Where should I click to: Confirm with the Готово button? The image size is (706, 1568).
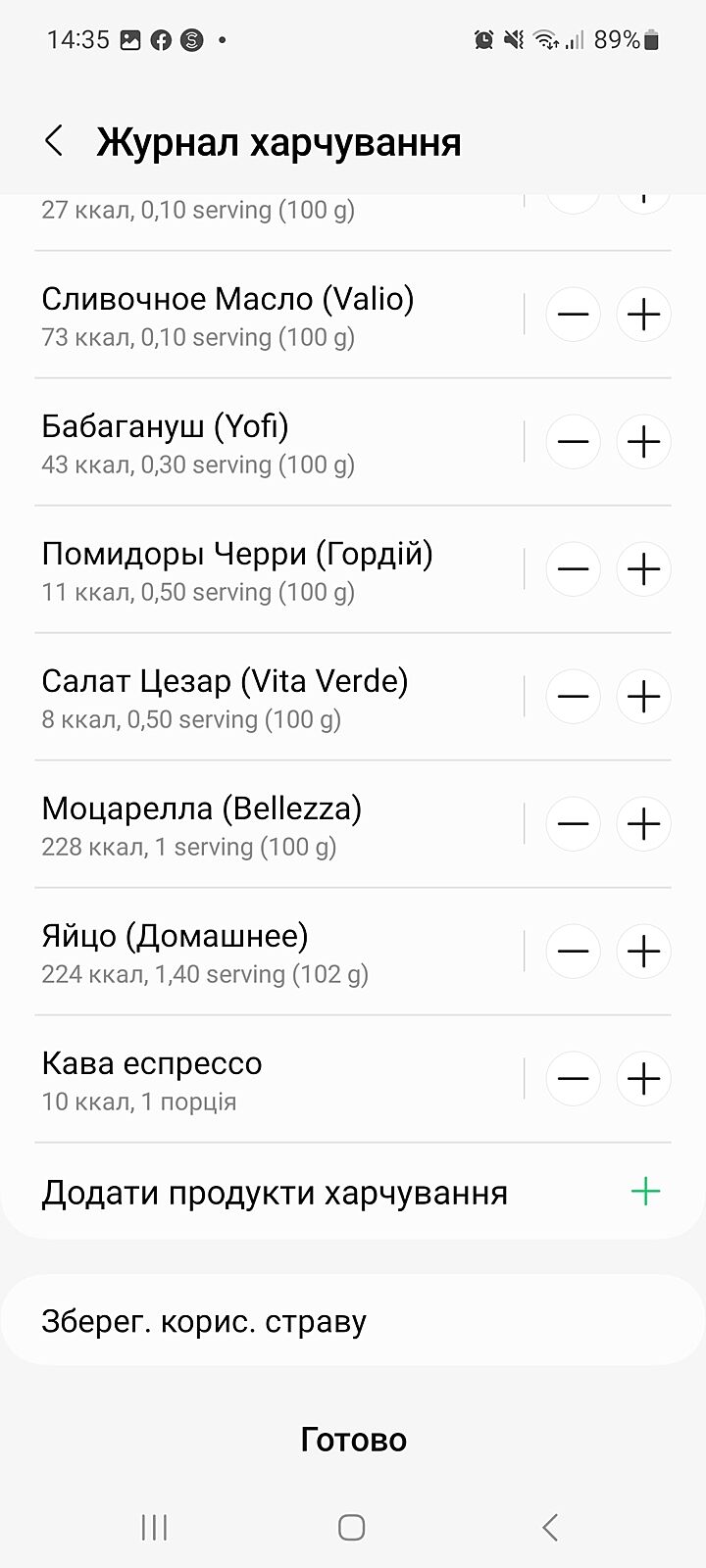[x=353, y=1440]
